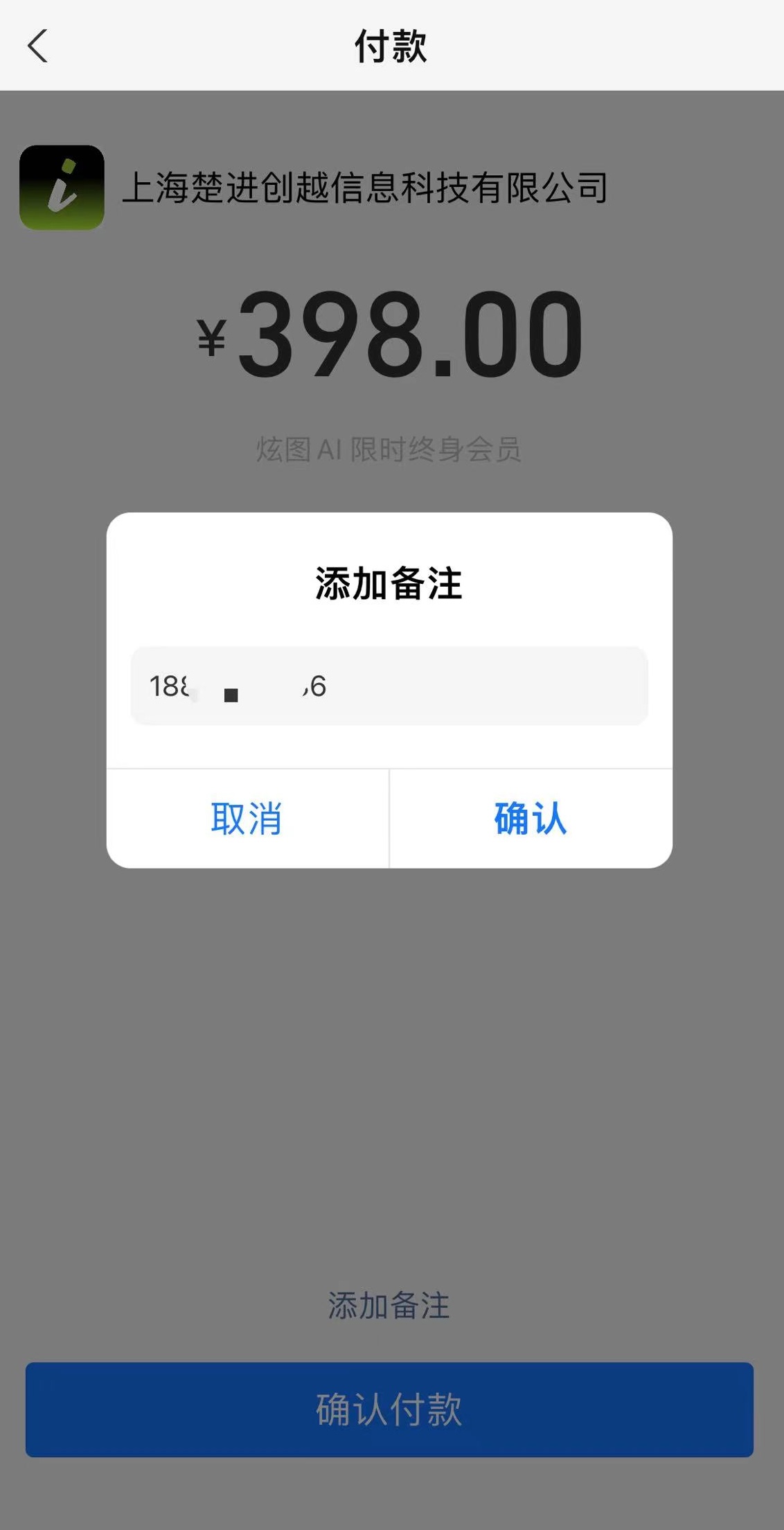Tap 取消 to cancel adding a note

(247, 819)
